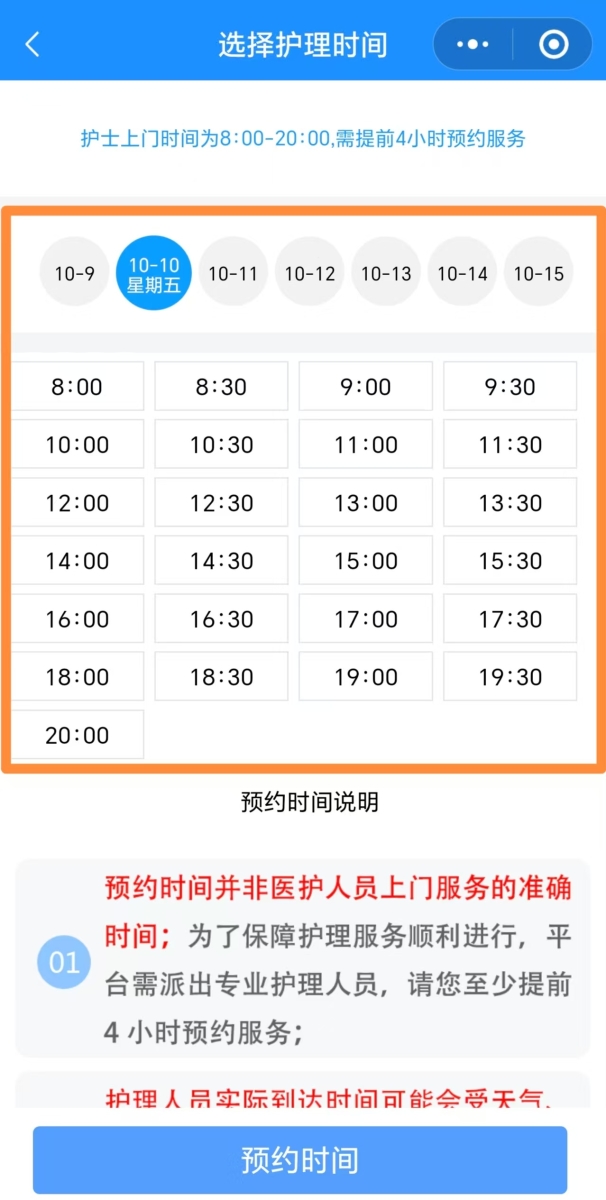Select the 10-15 date

pos(539,273)
